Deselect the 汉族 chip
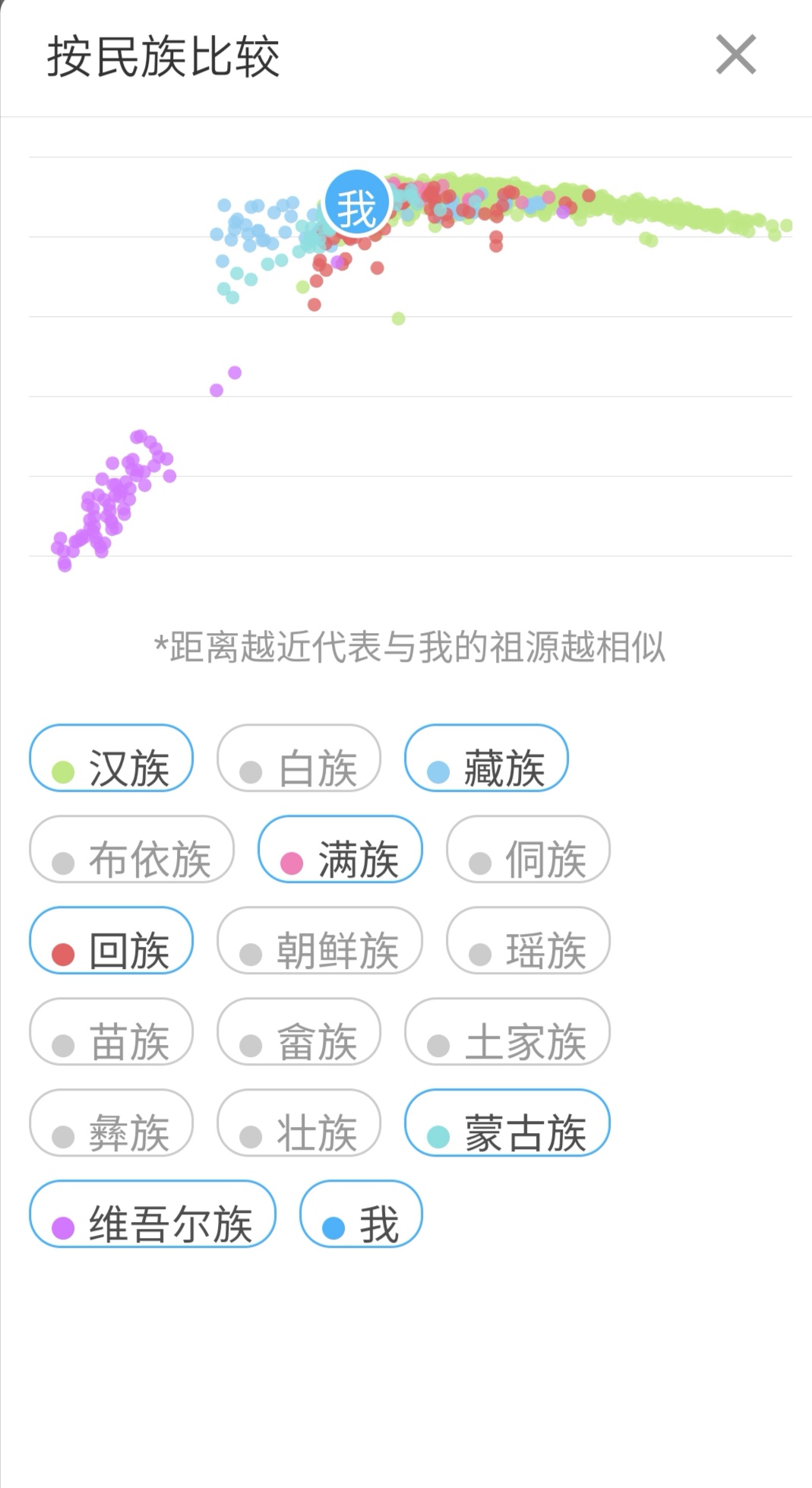Screen dimensions: 812x1488 (112, 758)
